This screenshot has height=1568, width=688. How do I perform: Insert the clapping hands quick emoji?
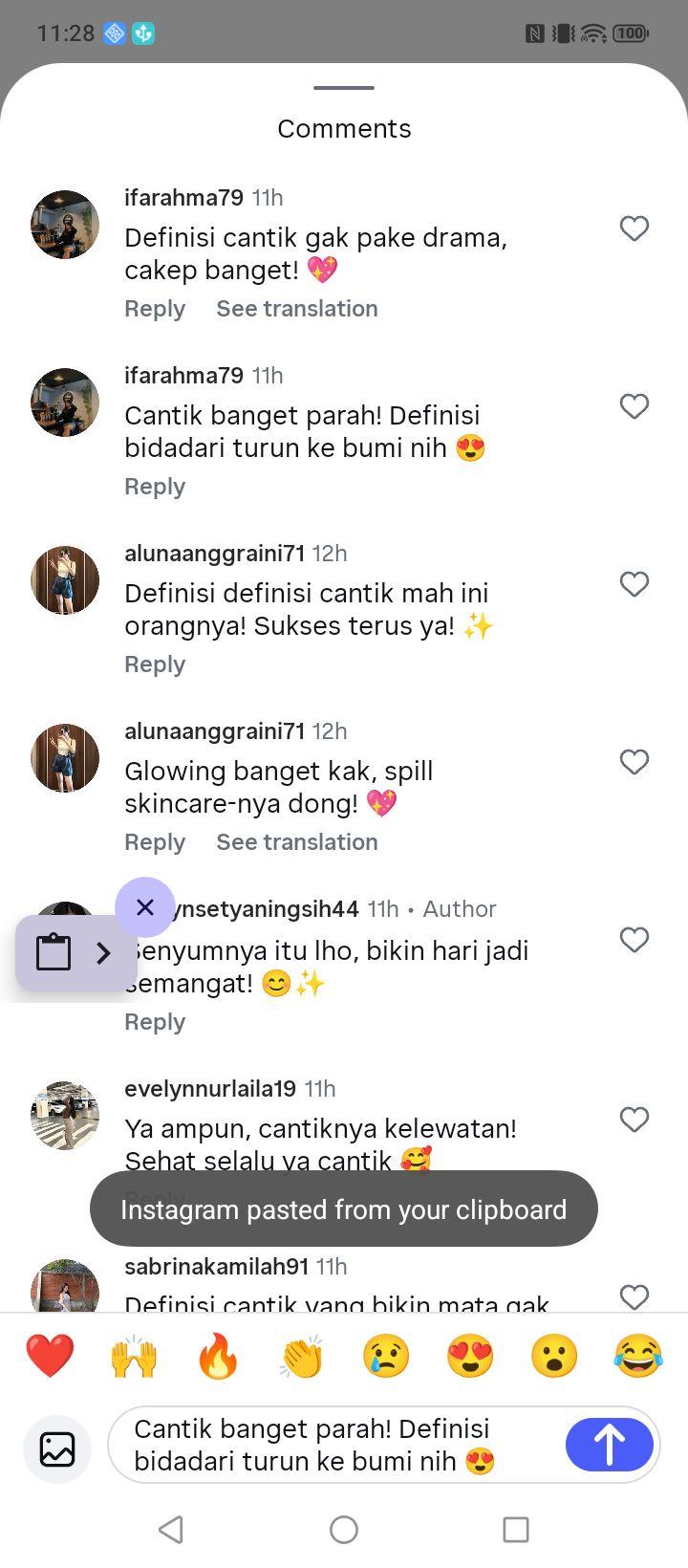302,1357
